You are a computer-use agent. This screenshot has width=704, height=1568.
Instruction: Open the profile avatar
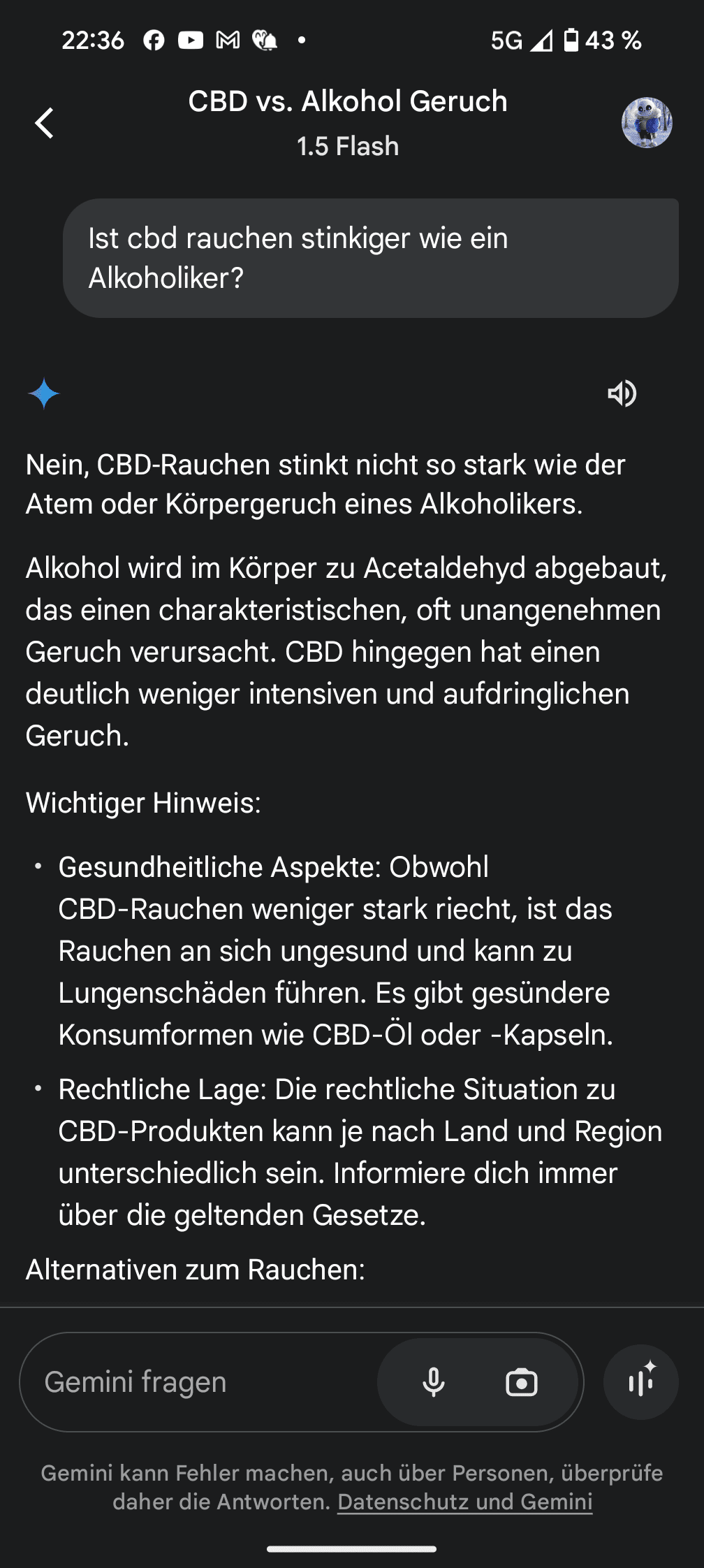tap(647, 123)
